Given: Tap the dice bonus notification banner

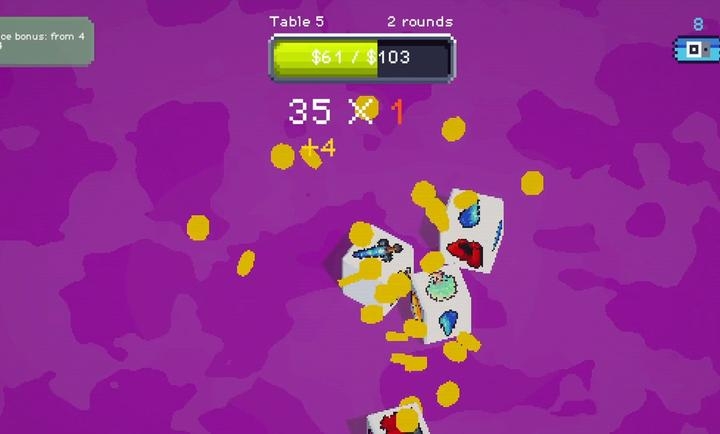Looking at the screenshot, I should click(44, 41).
